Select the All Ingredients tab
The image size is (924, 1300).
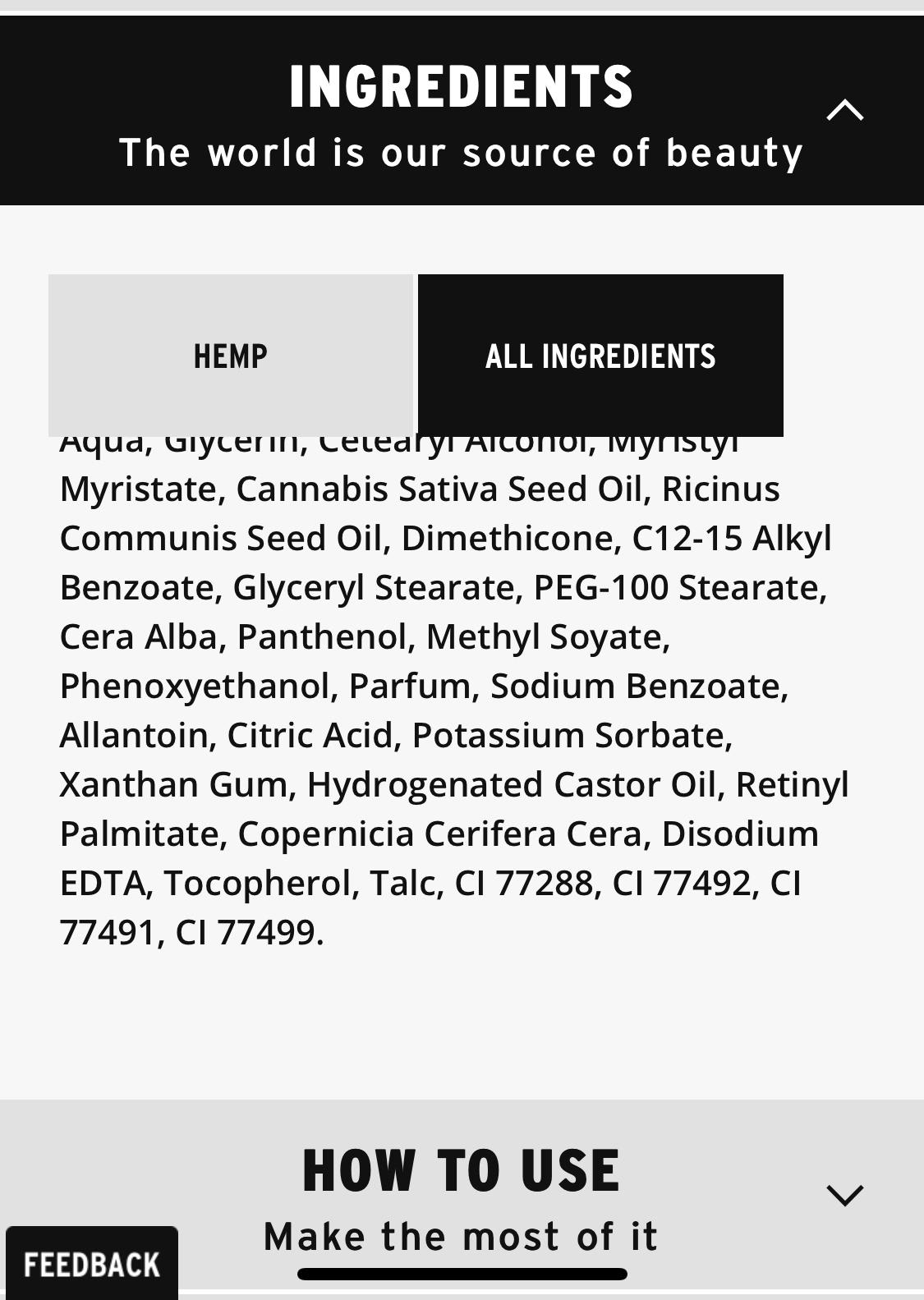pos(600,356)
